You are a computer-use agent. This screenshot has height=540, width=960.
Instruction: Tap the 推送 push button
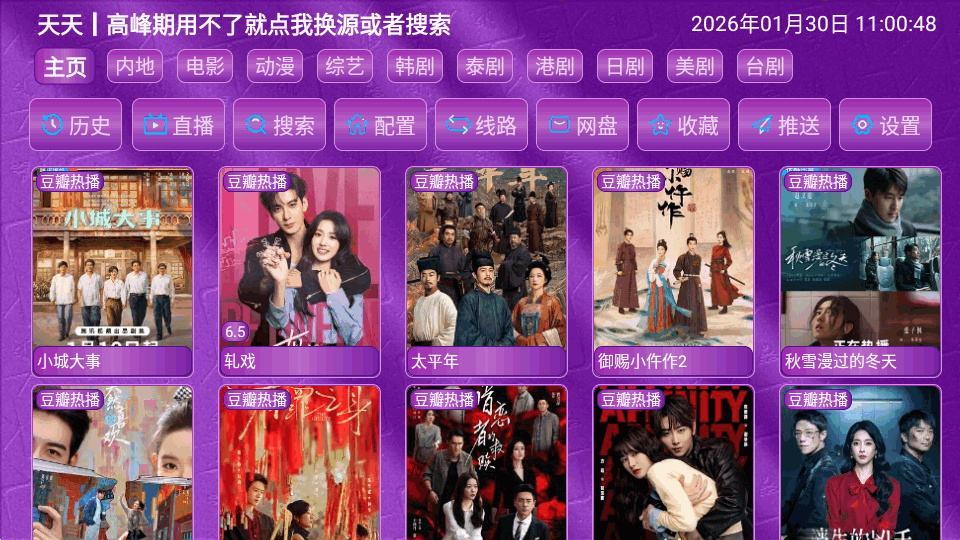(x=784, y=125)
